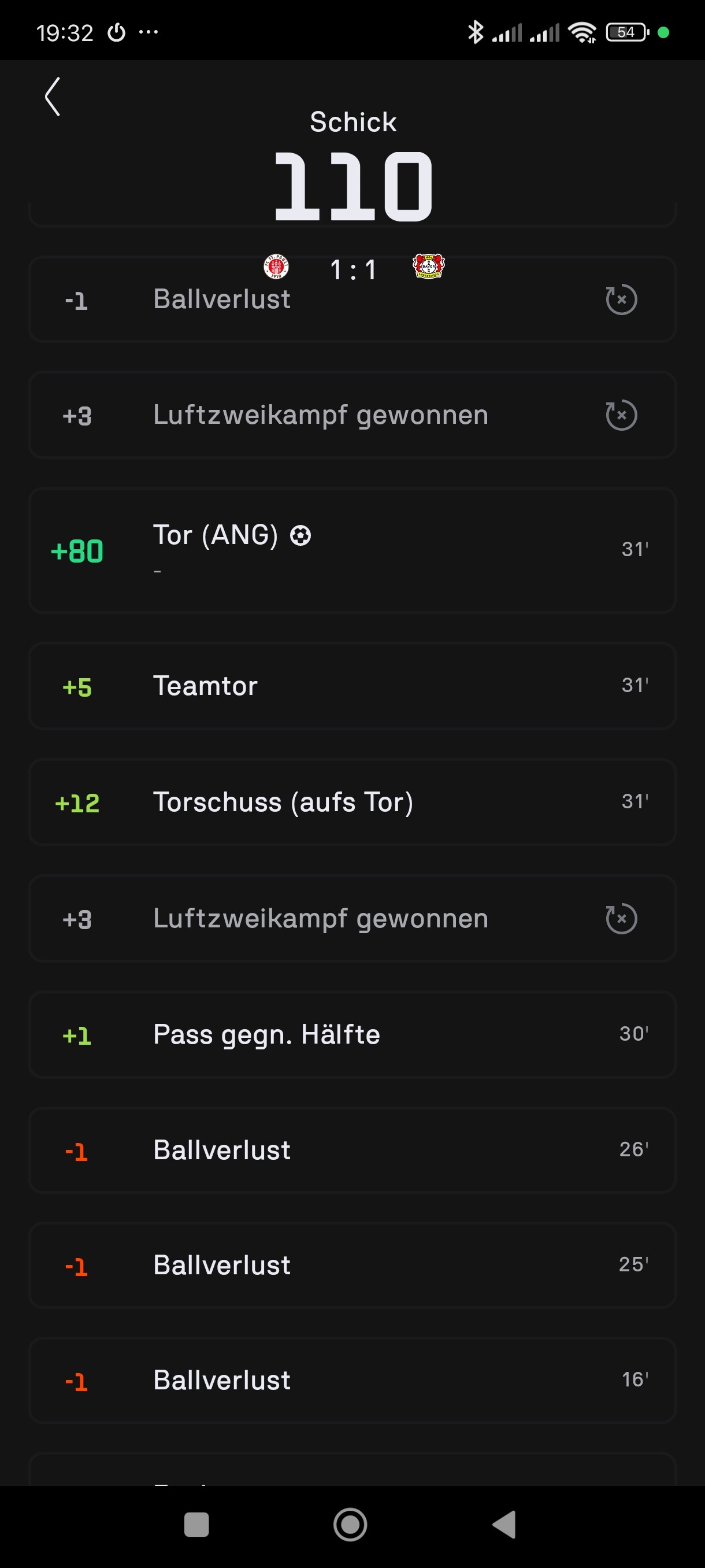This screenshot has height=1568, width=705.
Task: Open the Ballverlust event at 26'
Action: (352, 1151)
